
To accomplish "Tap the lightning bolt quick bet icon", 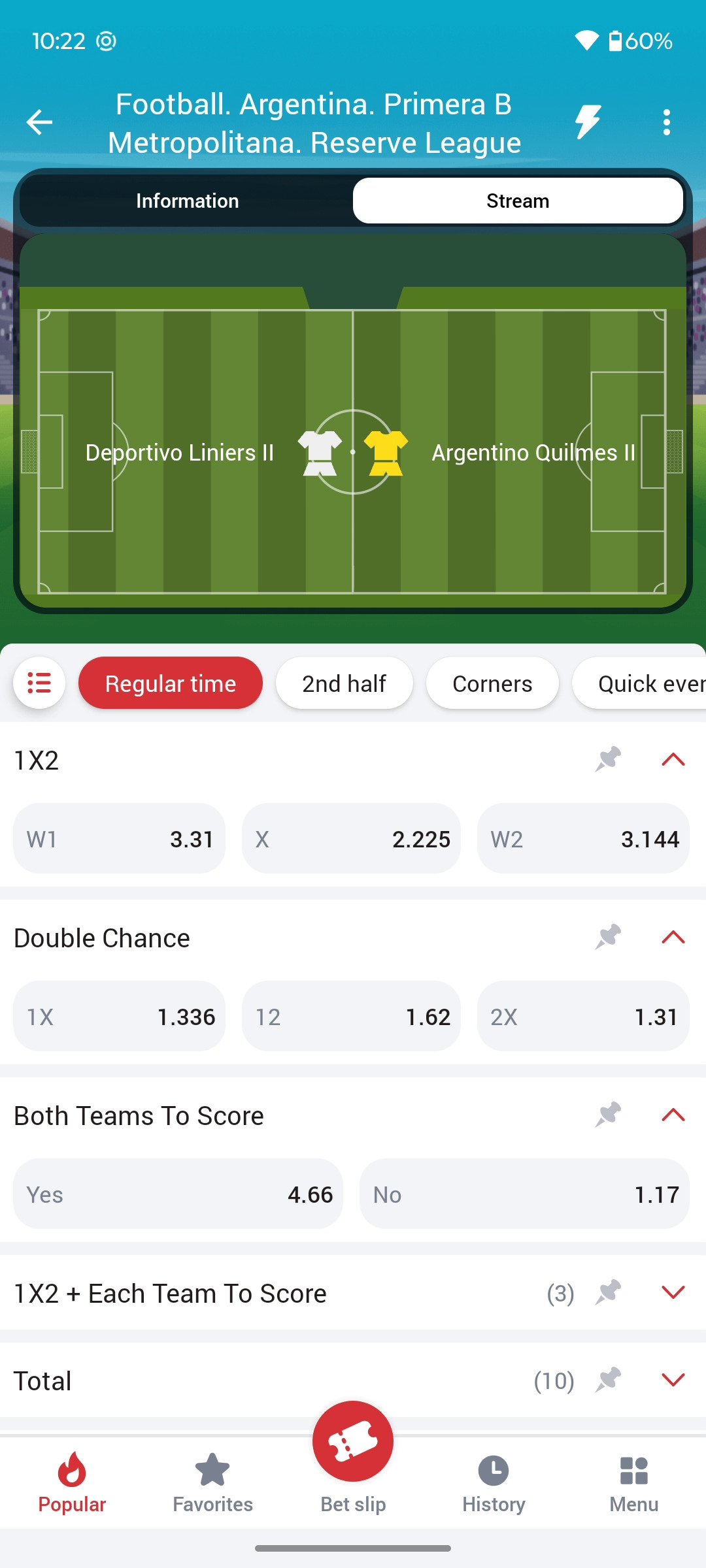I will [588, 122].
